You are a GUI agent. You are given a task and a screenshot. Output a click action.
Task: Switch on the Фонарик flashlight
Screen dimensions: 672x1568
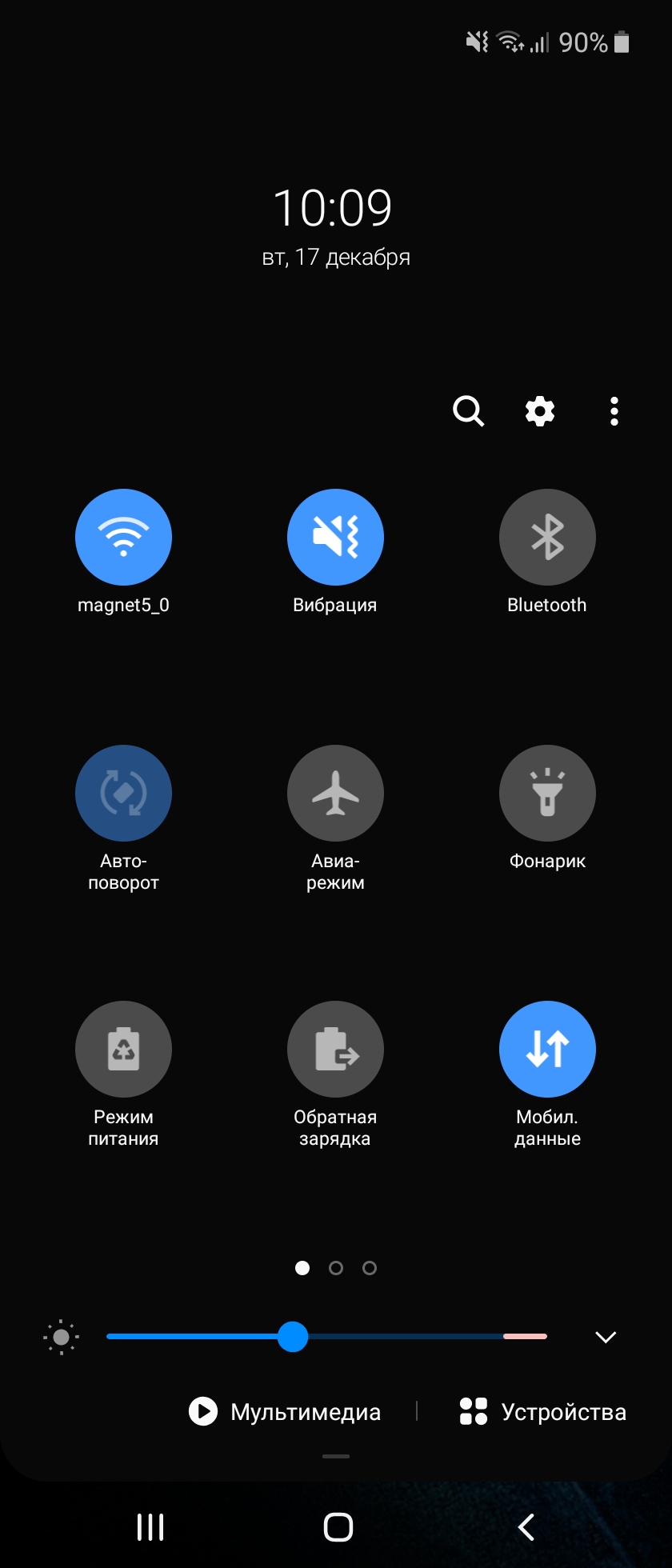point(547,793)
